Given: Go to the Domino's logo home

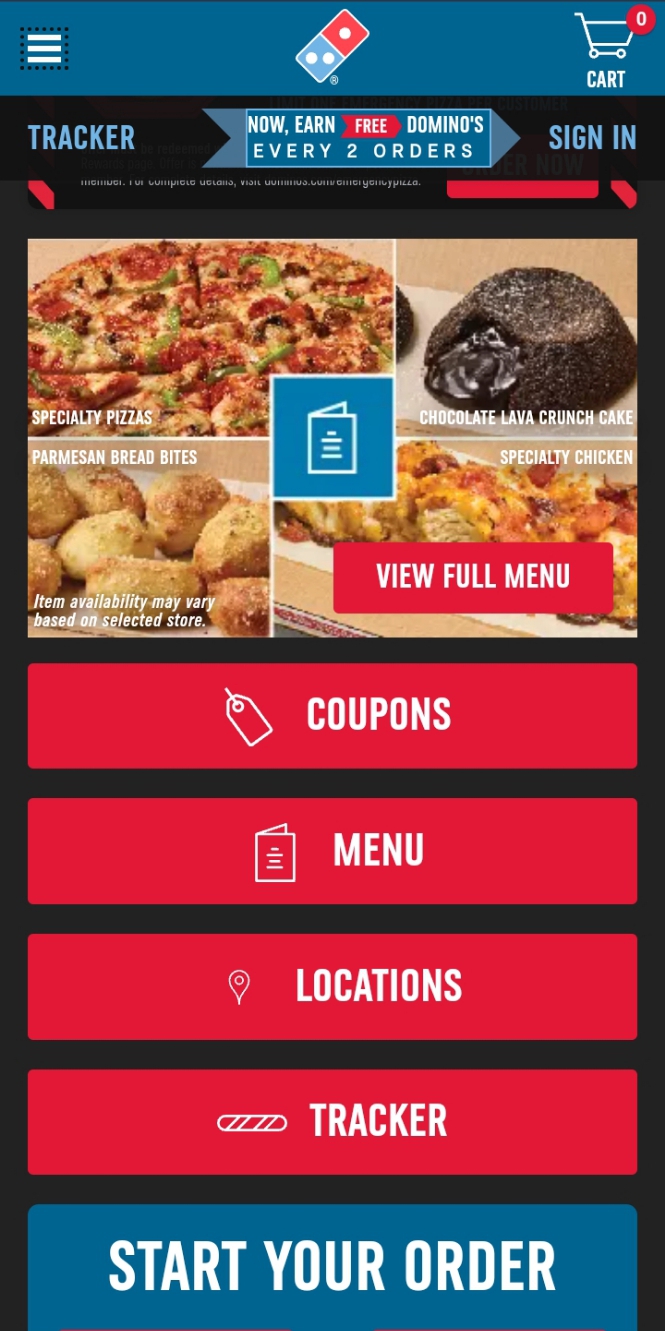Looking at the screenshot, I should click(x=332, y=47).
